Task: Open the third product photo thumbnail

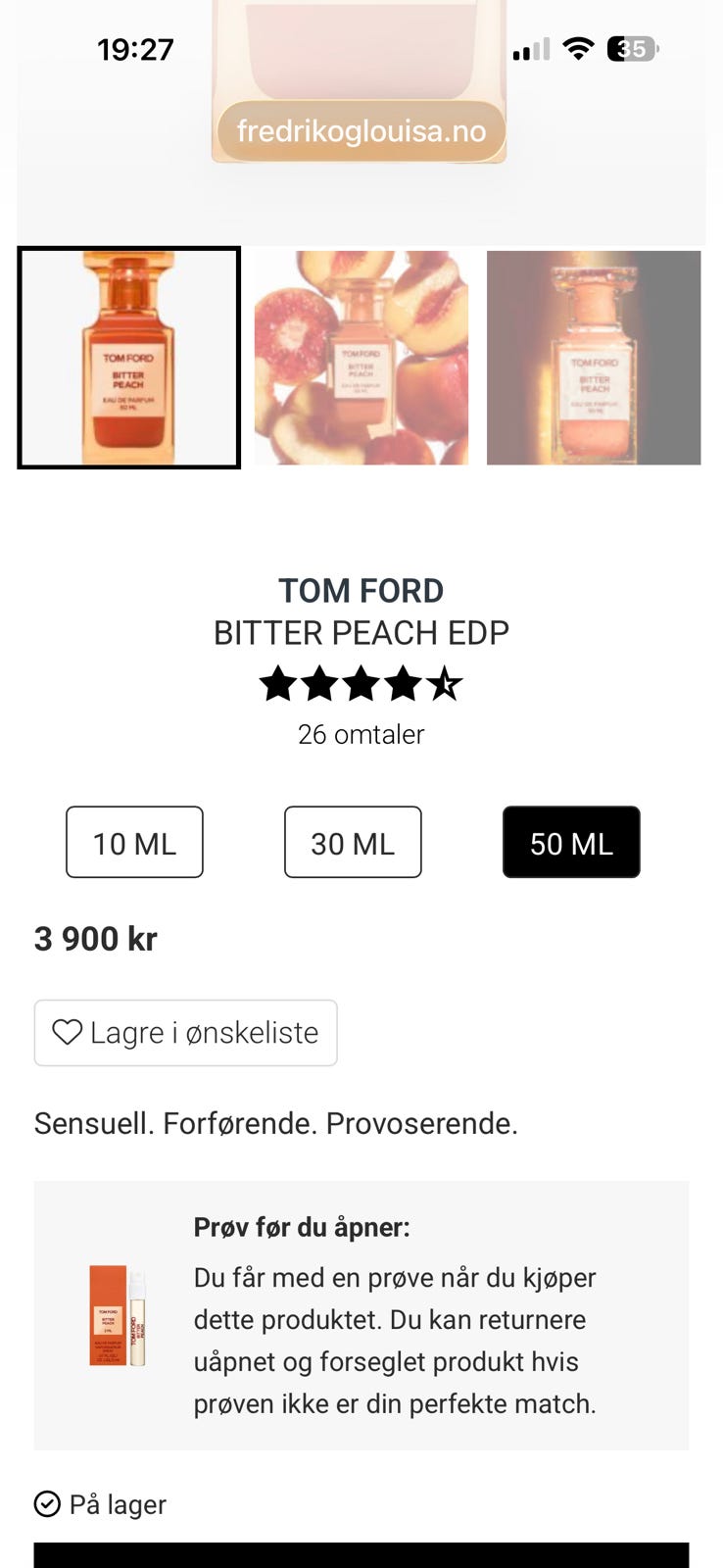Action: pyautogui.click(x=594, y=358)
